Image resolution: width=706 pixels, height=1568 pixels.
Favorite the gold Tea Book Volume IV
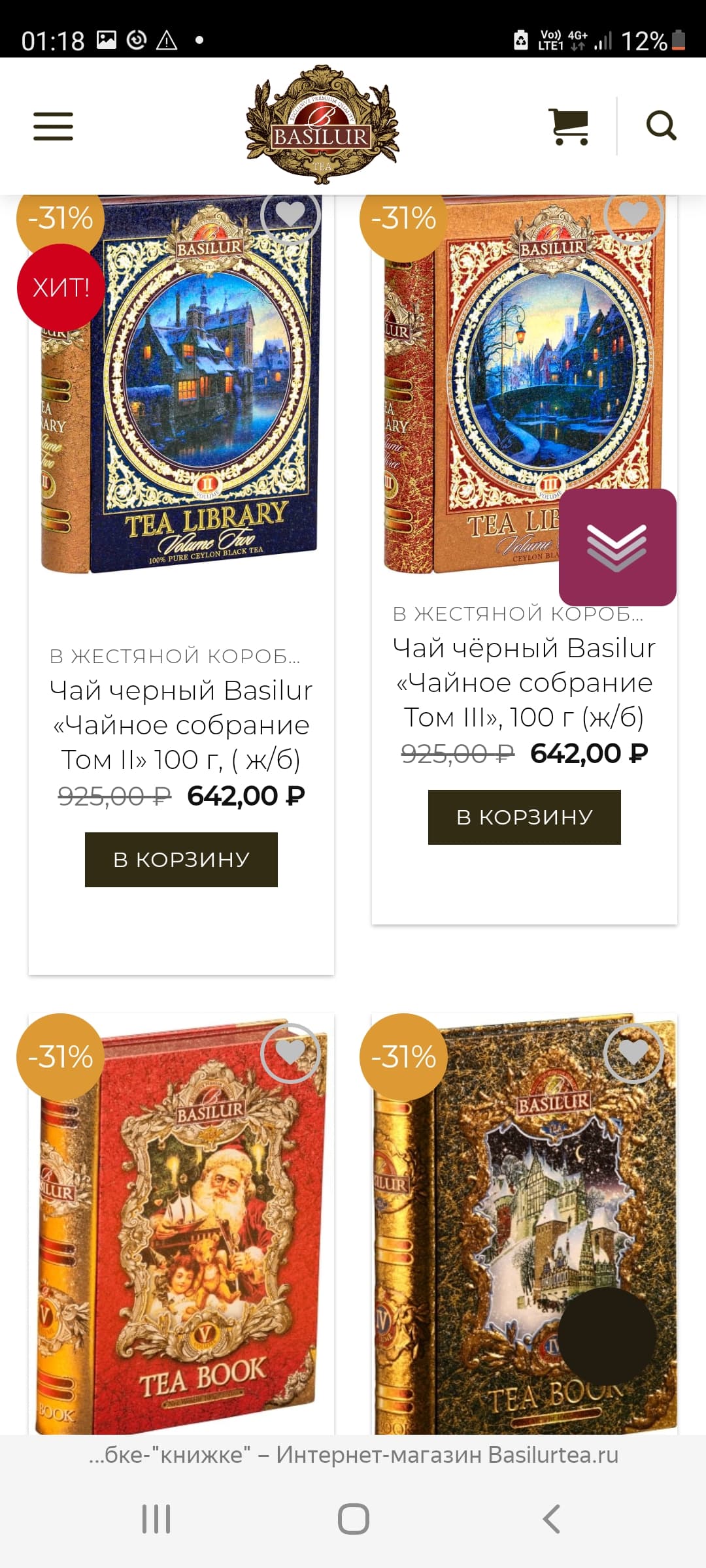pos(633,1053)
